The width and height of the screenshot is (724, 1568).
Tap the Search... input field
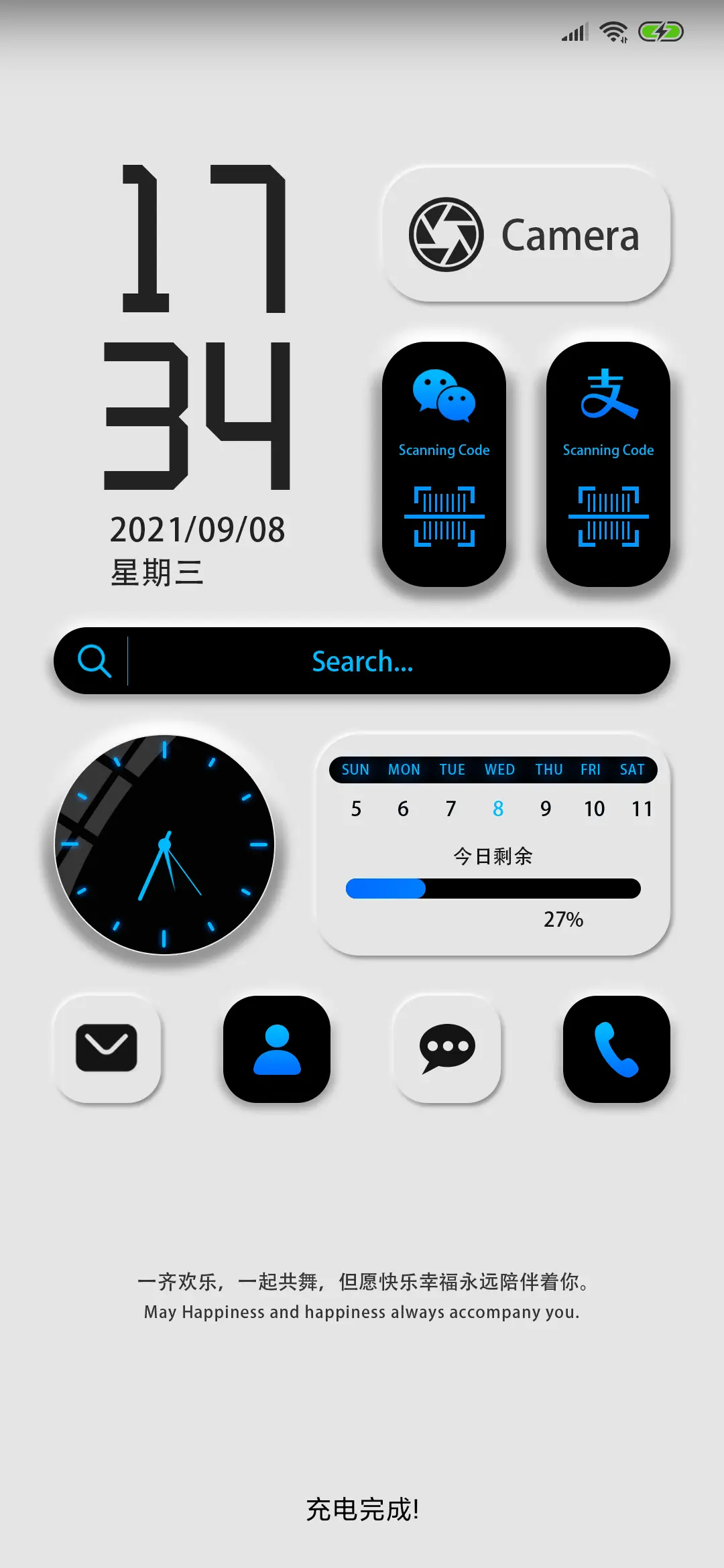[362, 661]
